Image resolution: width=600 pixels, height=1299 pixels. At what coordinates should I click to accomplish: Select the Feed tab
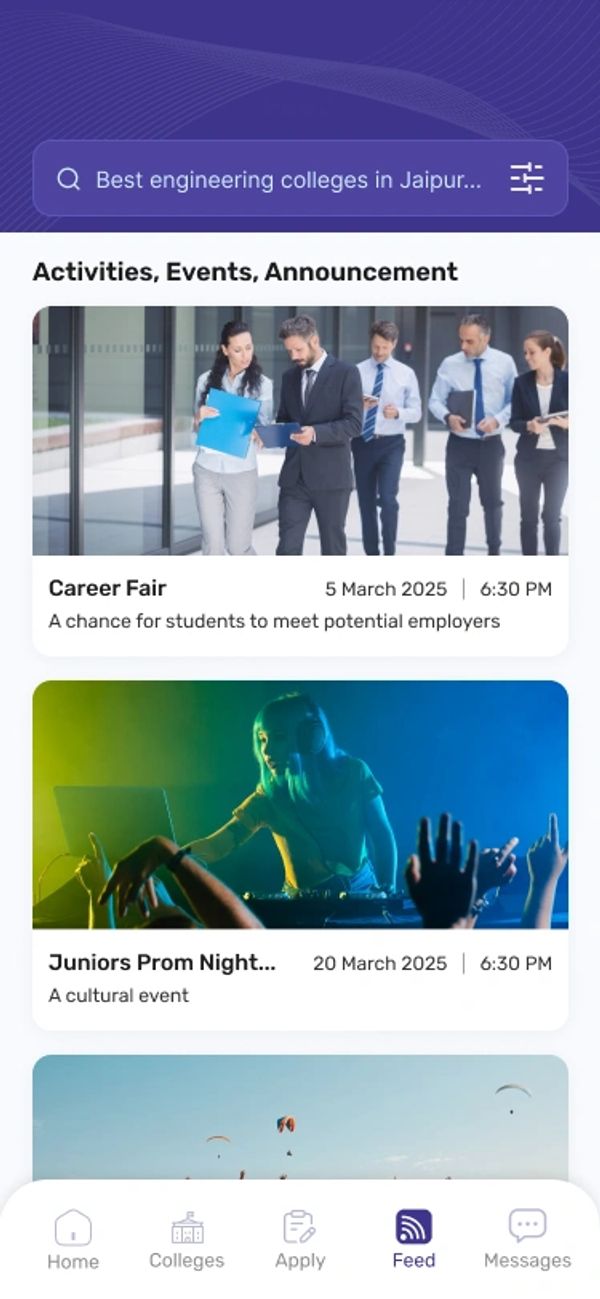(414, 1240)
